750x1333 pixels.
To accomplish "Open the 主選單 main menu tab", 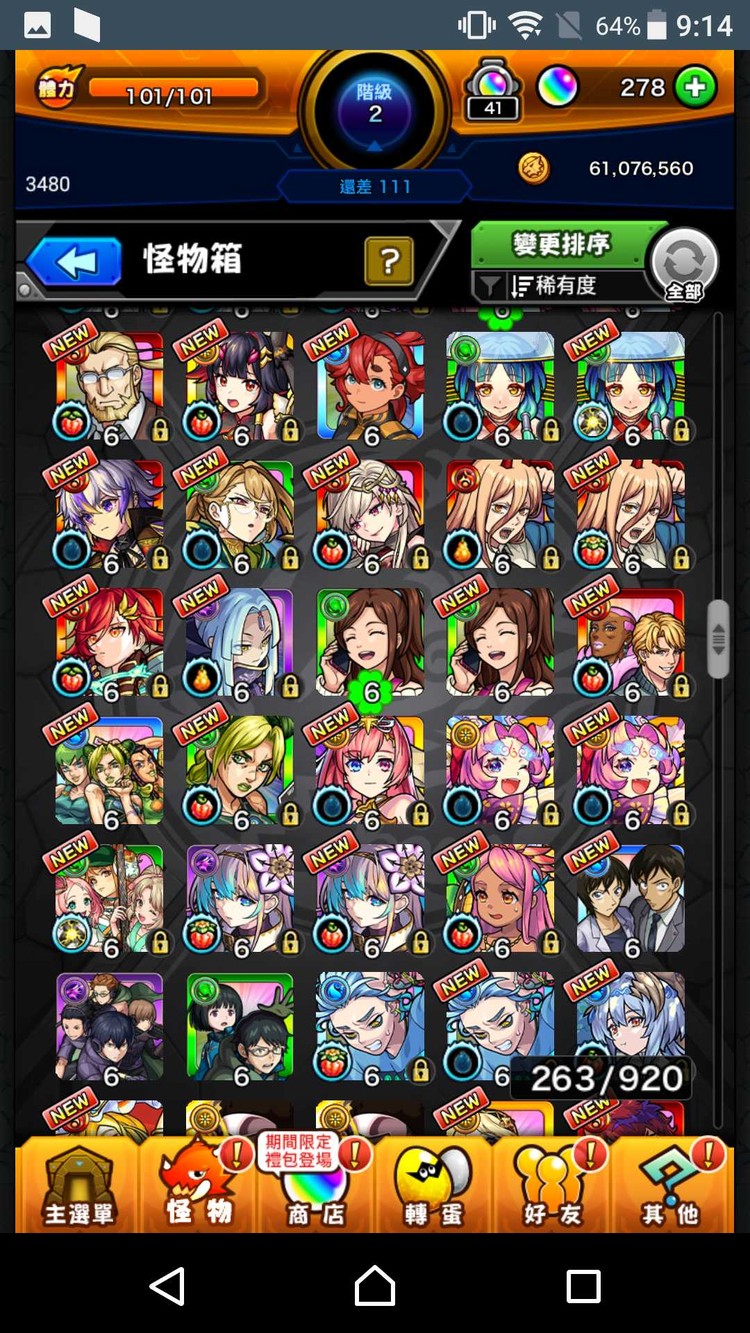I will [79, 1184].
